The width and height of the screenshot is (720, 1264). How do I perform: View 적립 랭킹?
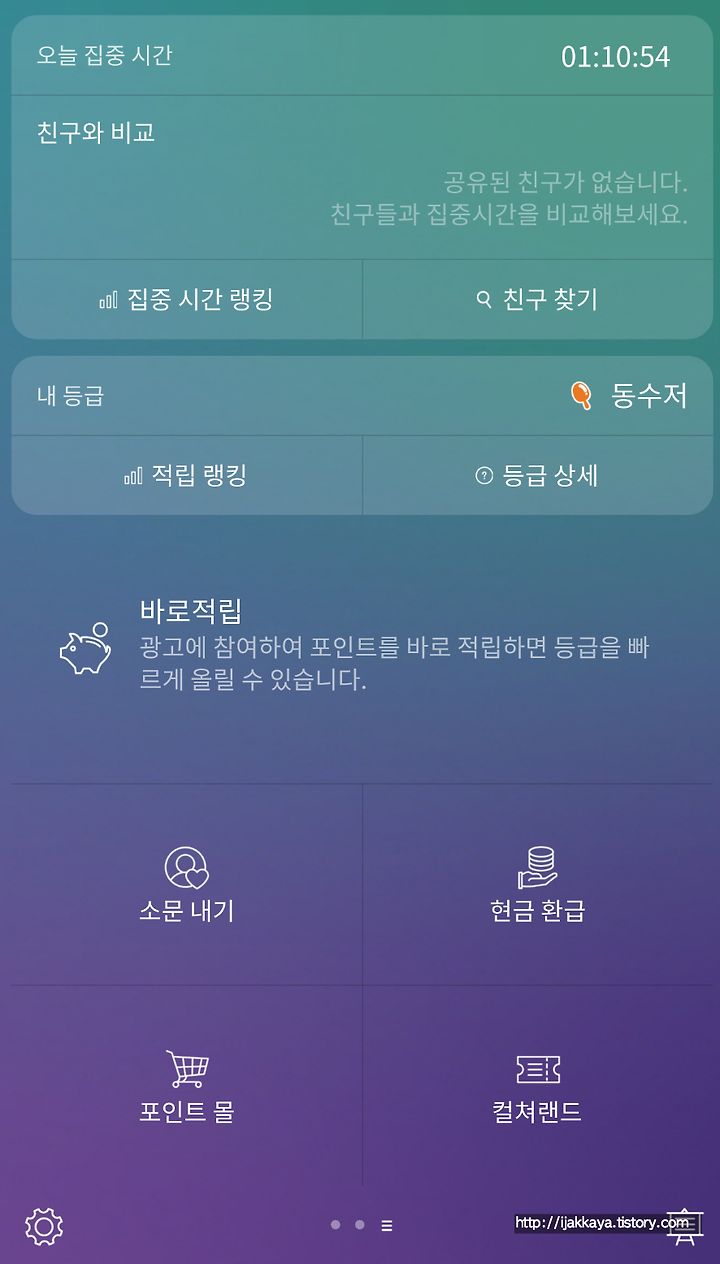click(187, 475)
